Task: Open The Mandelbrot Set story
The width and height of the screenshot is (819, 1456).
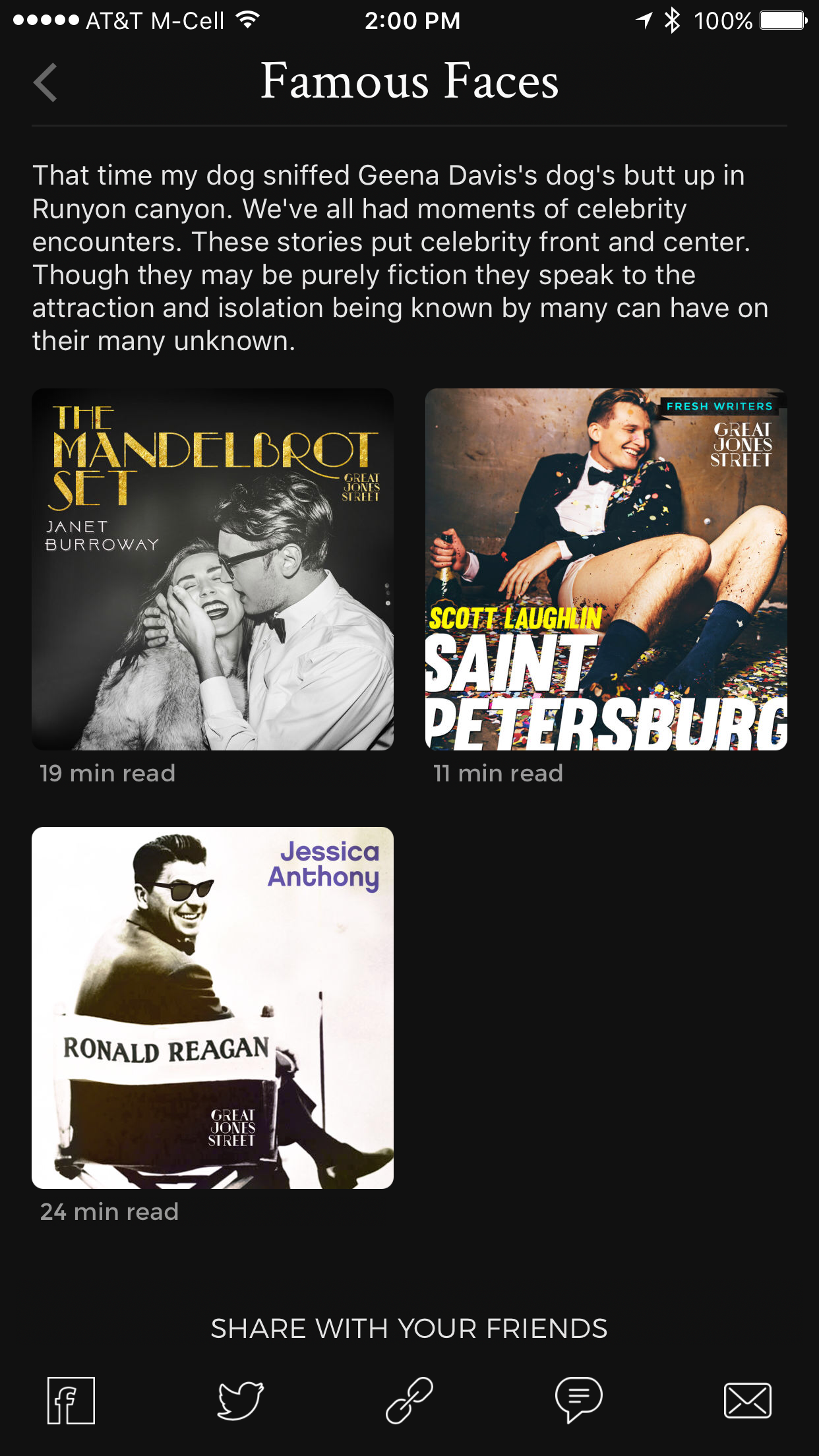Action: click(212, 569)
